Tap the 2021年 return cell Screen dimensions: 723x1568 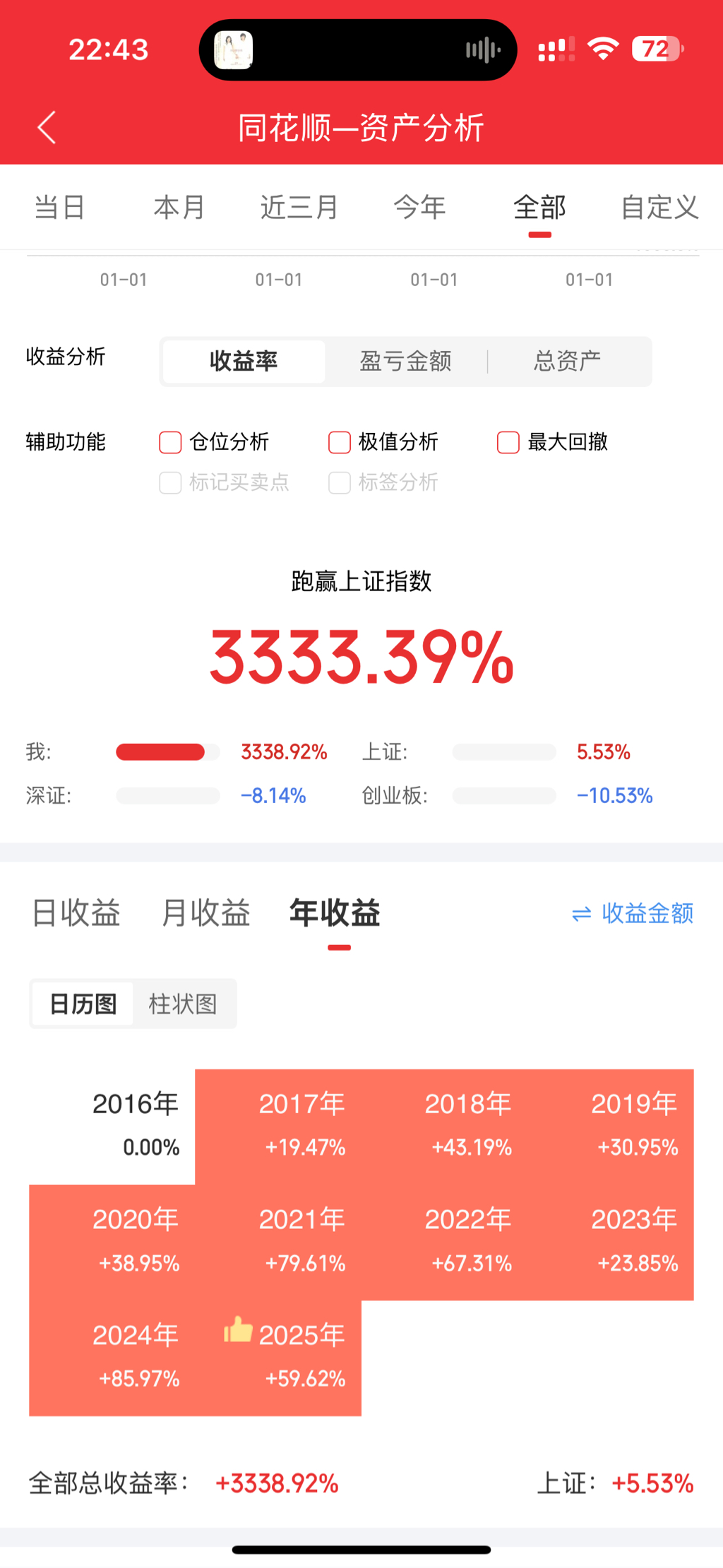(x=278, y=1242)
